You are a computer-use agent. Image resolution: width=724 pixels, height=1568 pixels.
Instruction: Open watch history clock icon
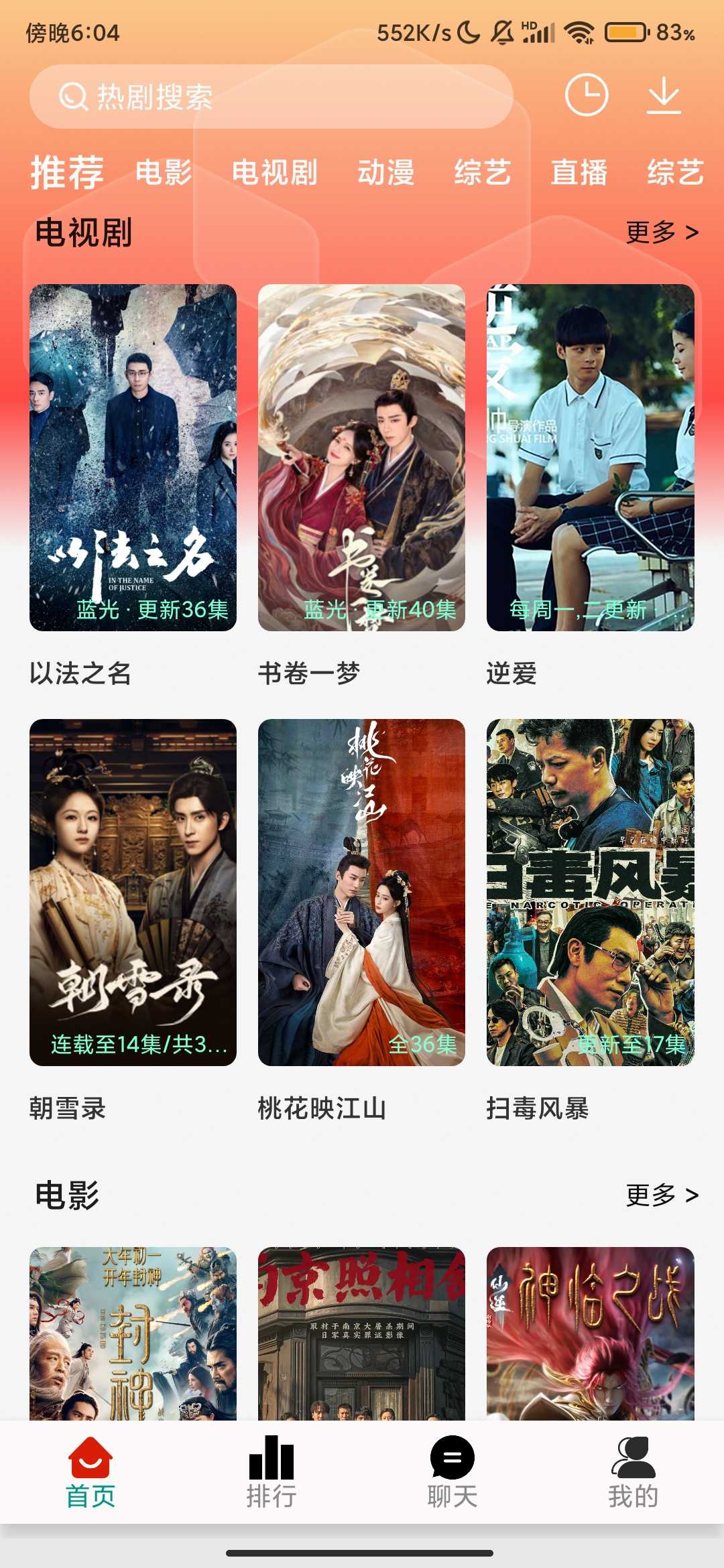click(x=586, y=95)
